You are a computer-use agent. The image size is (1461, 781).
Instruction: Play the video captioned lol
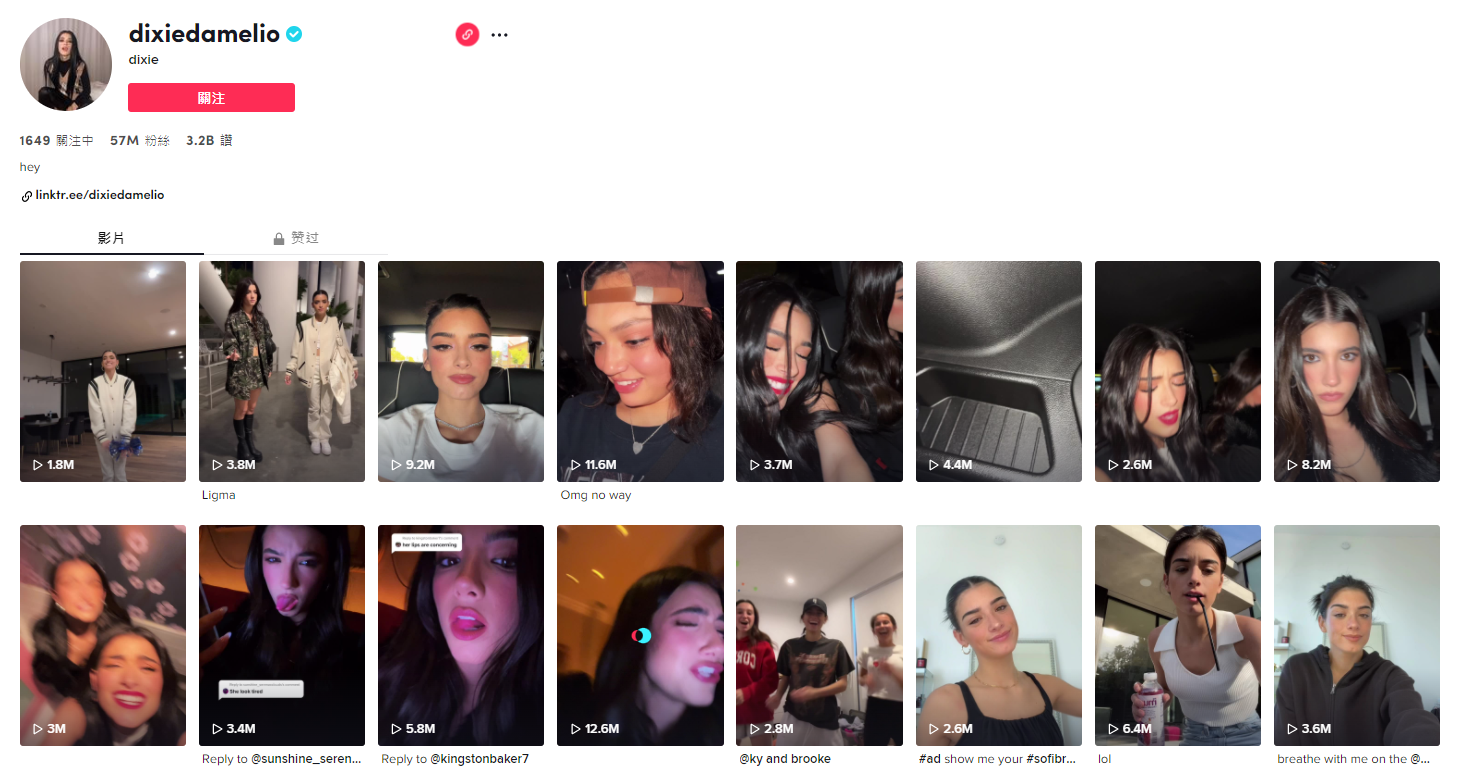point(1177,635)
